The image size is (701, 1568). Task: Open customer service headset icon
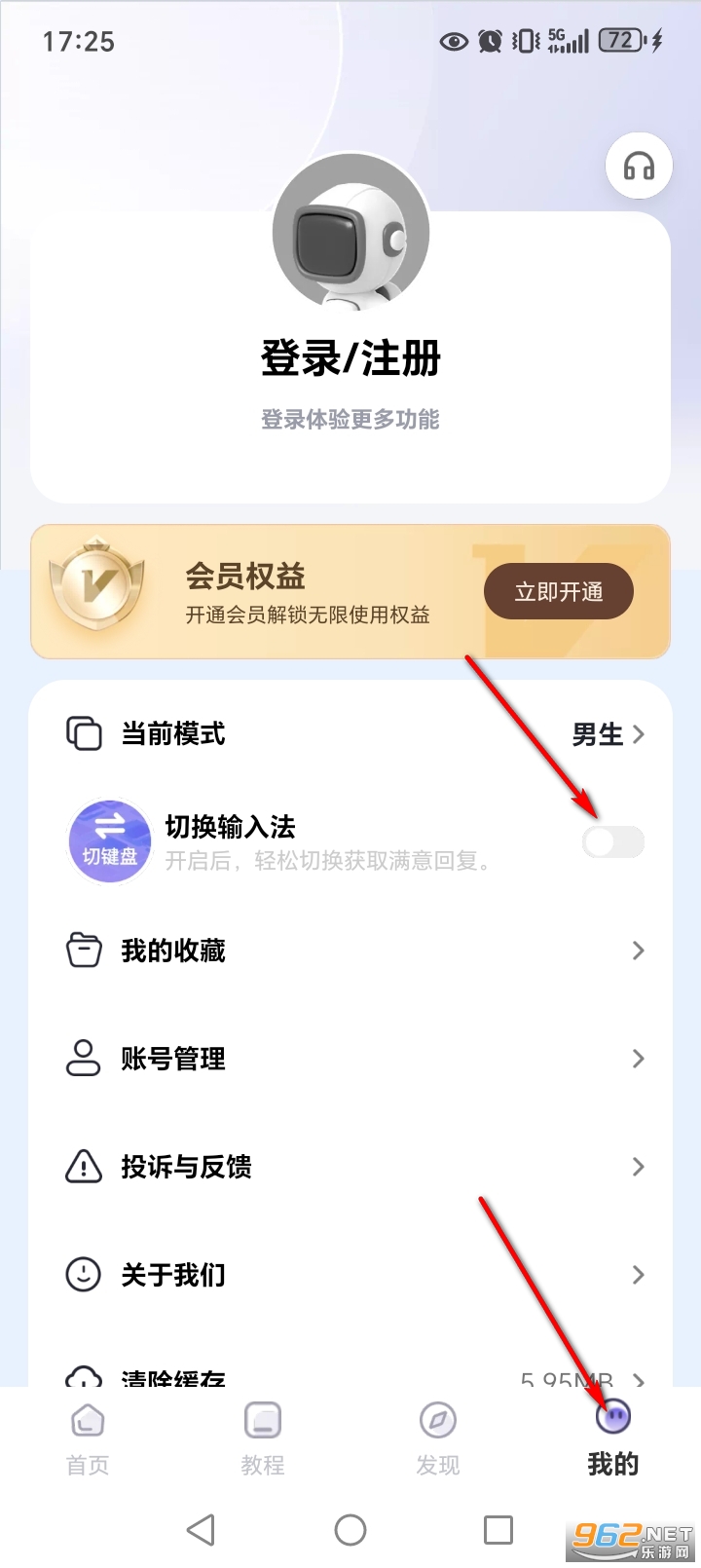coord(638,168)
